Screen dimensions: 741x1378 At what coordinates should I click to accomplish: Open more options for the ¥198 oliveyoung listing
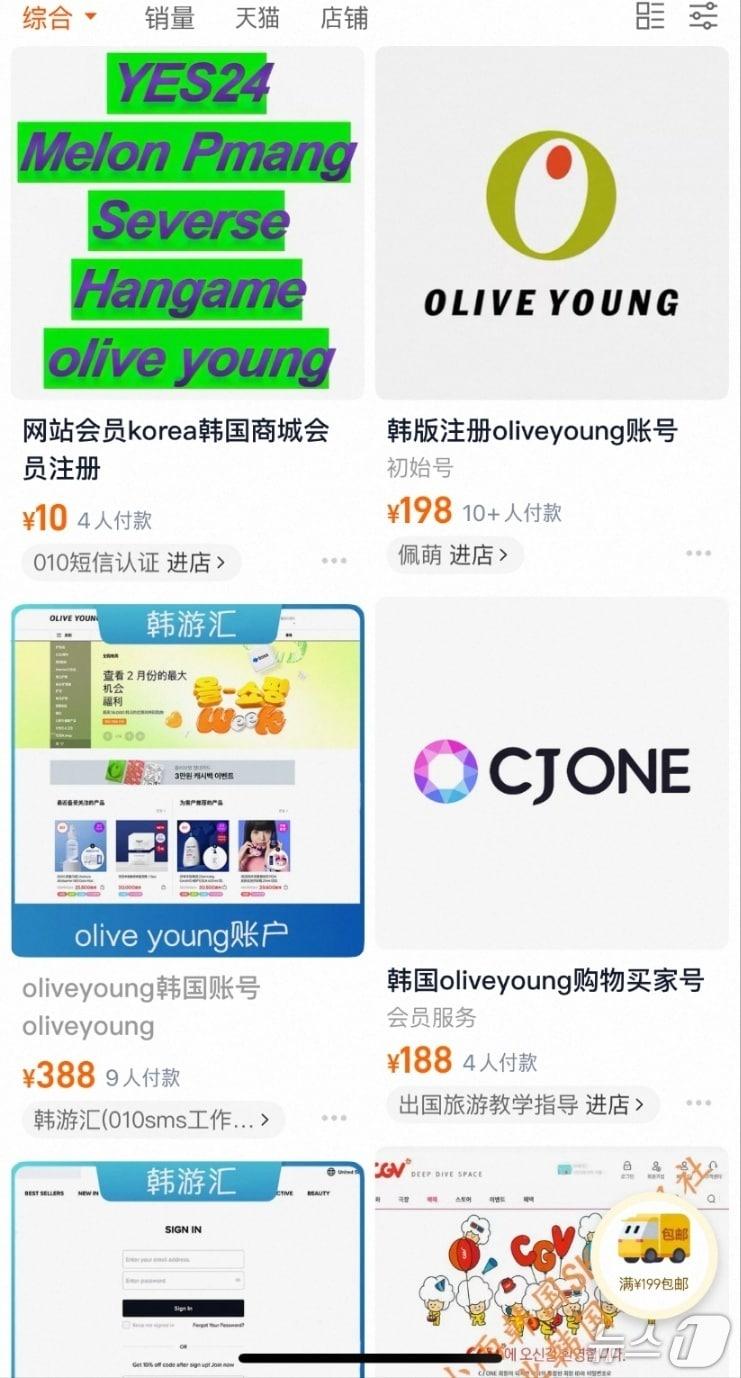click(x=698, y=553)
